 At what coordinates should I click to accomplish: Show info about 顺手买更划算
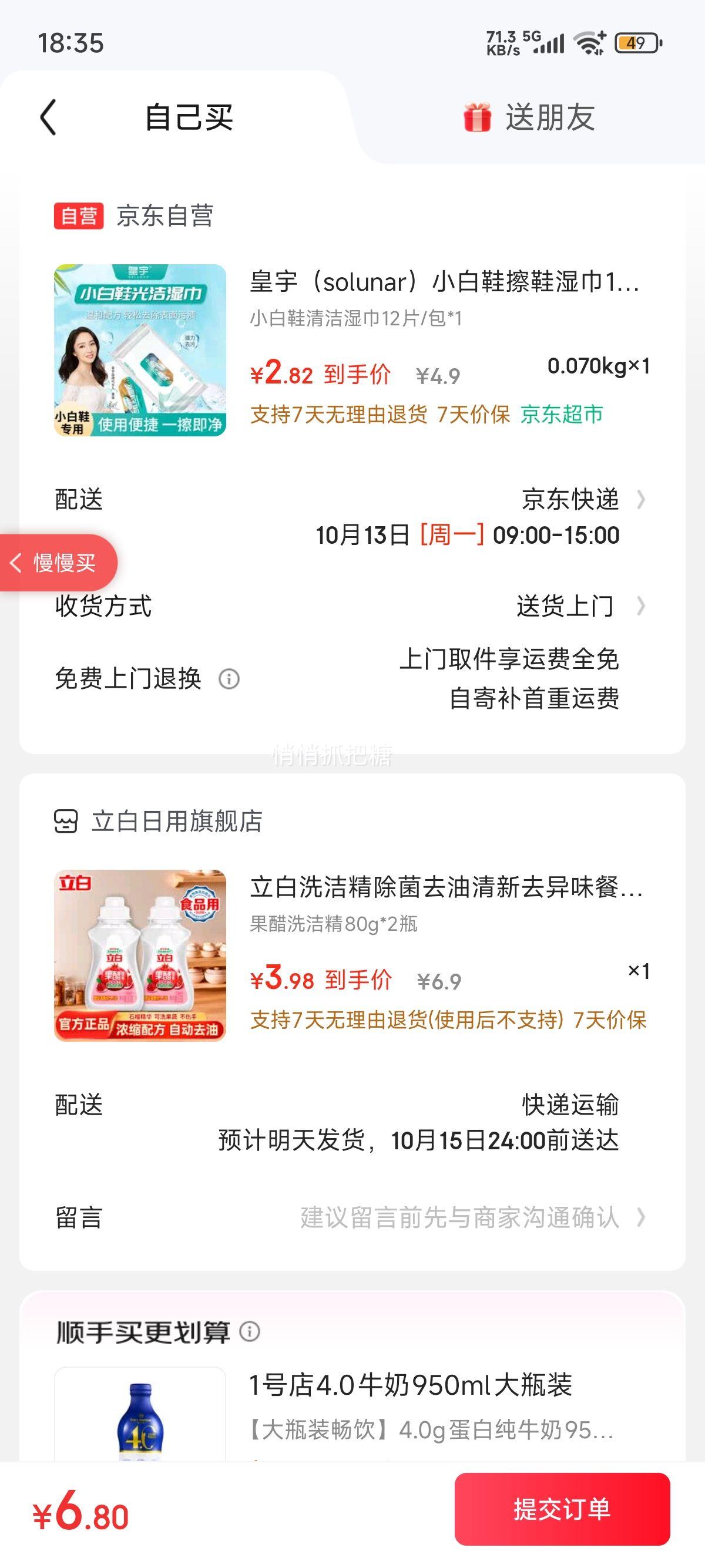pyautogui.click(x=250, y=1332)
